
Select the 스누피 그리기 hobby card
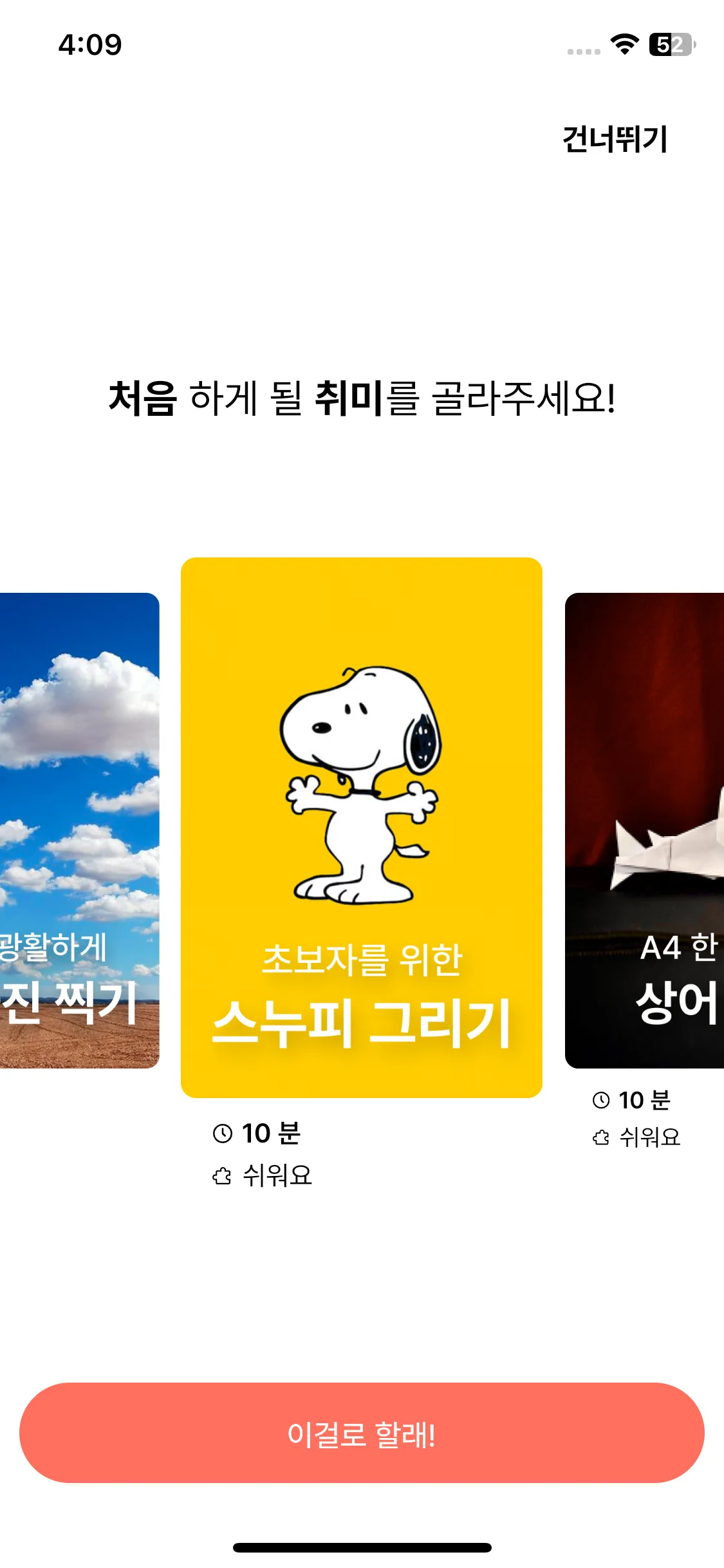pyautogui.click(x=362, y=827)
